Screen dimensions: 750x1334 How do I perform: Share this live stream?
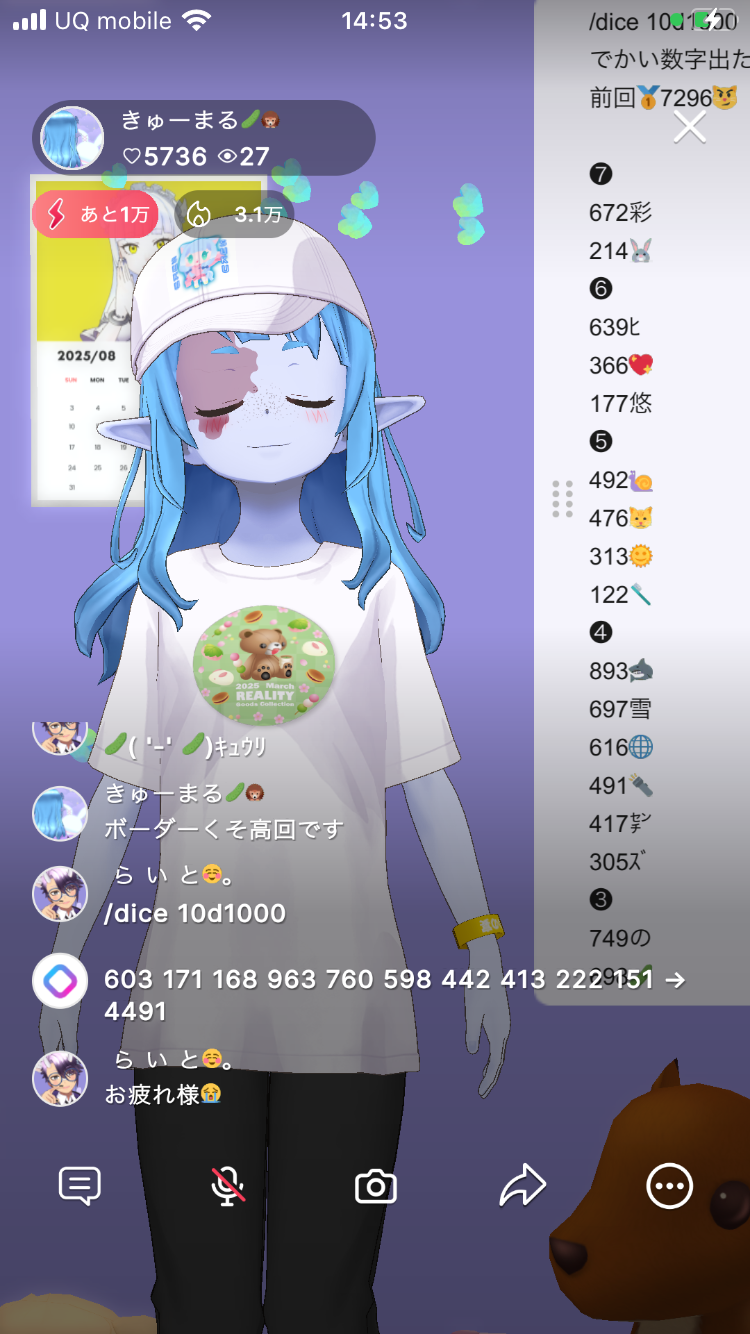tap(522, 1187)
